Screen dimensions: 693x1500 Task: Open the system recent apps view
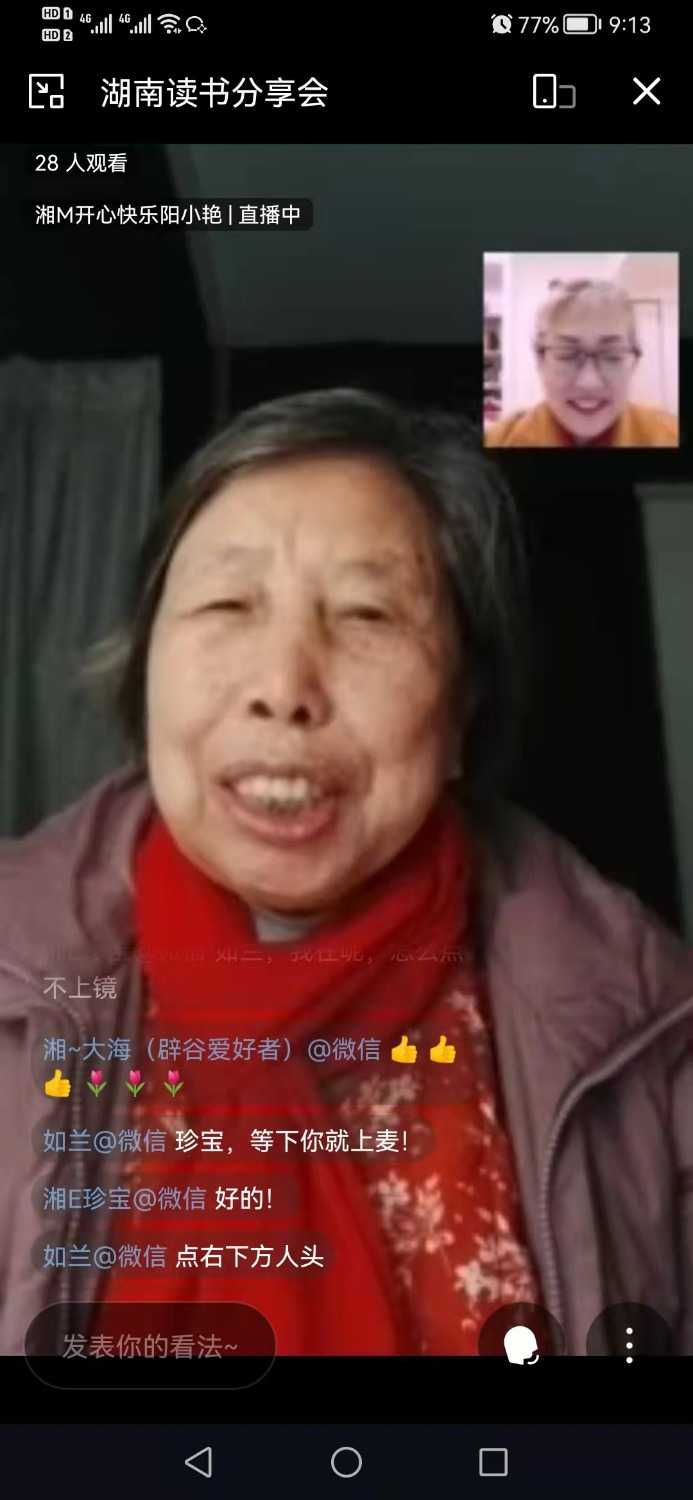(x=493, y=1462)
